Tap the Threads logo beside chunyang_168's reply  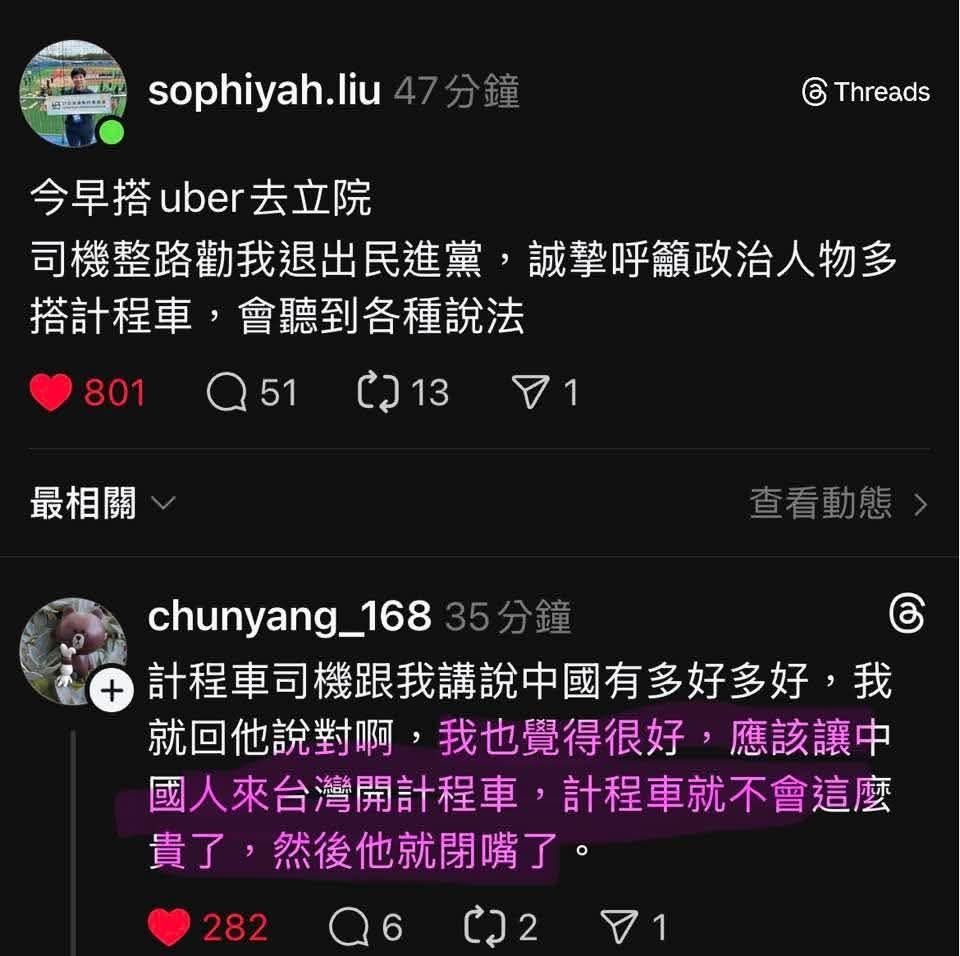click(x=907, y=616)
